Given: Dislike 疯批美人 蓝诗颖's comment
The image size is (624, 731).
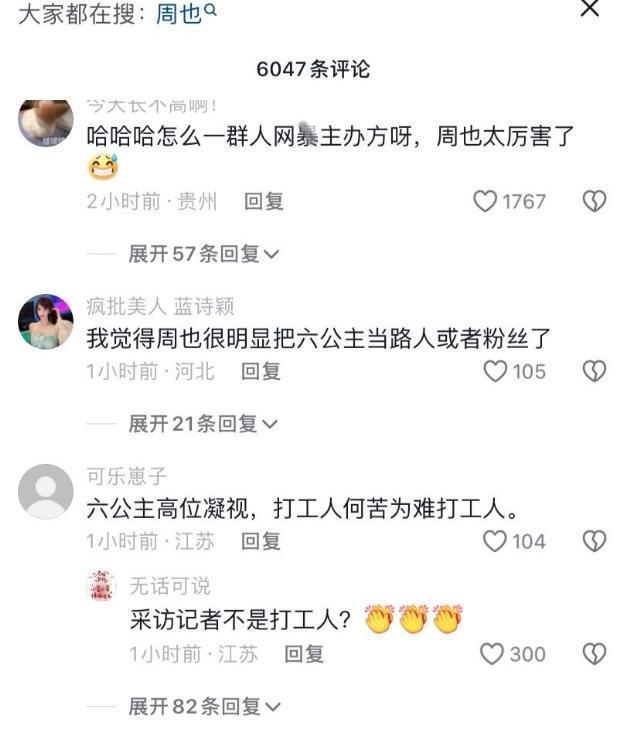Looking at the screenshot, I should tap(594, 371).
